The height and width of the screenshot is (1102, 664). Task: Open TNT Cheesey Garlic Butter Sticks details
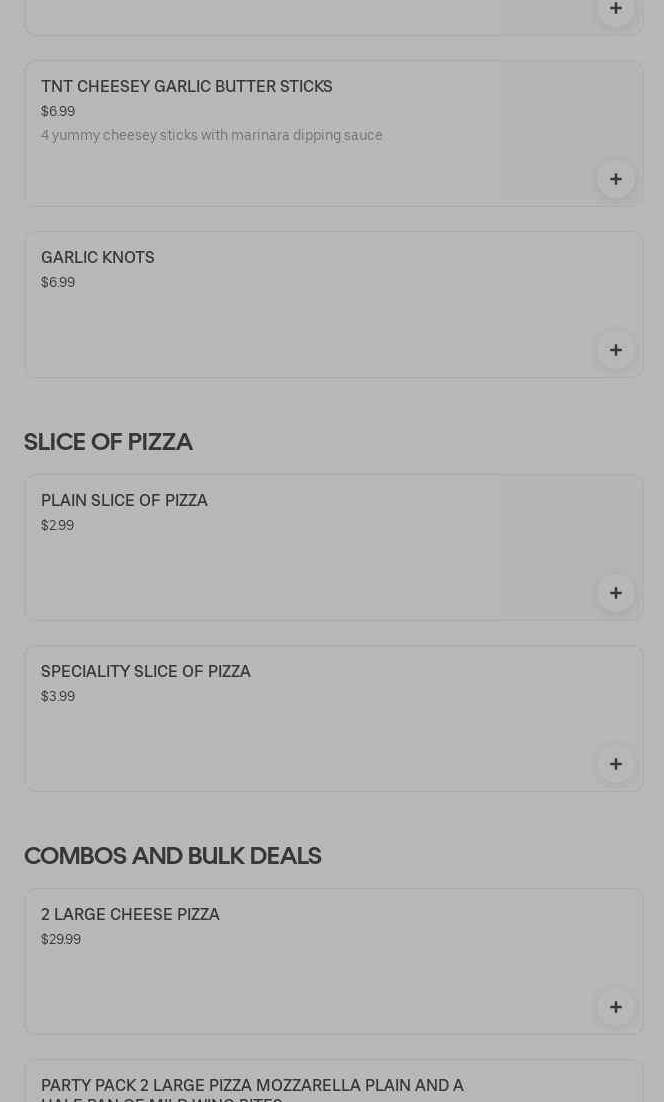[x=187, y=87]
